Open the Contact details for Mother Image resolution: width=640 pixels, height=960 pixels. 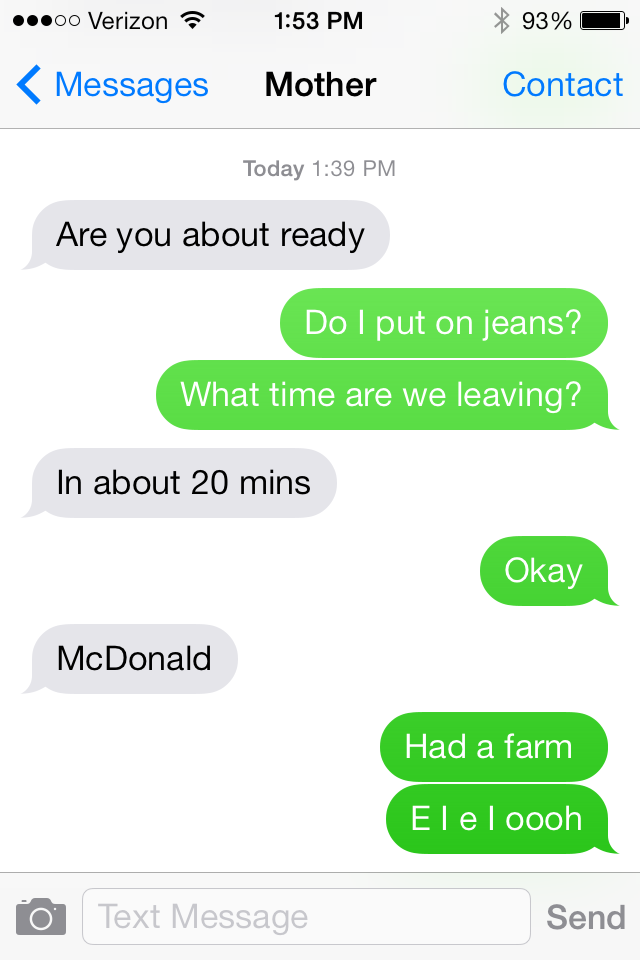coord(562,86)
